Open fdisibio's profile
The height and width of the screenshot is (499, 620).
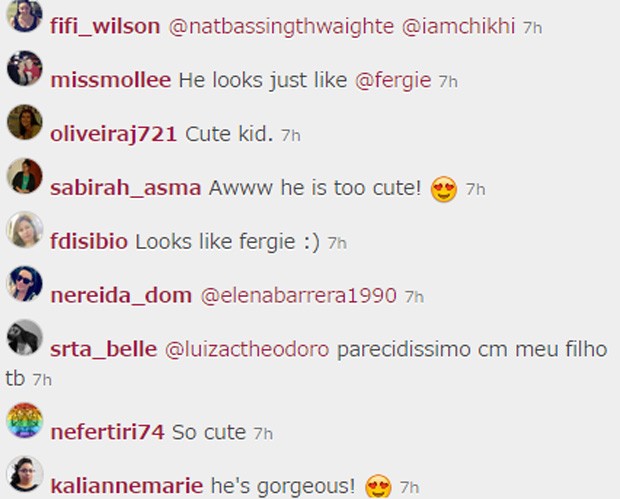[x=89, y=242]
